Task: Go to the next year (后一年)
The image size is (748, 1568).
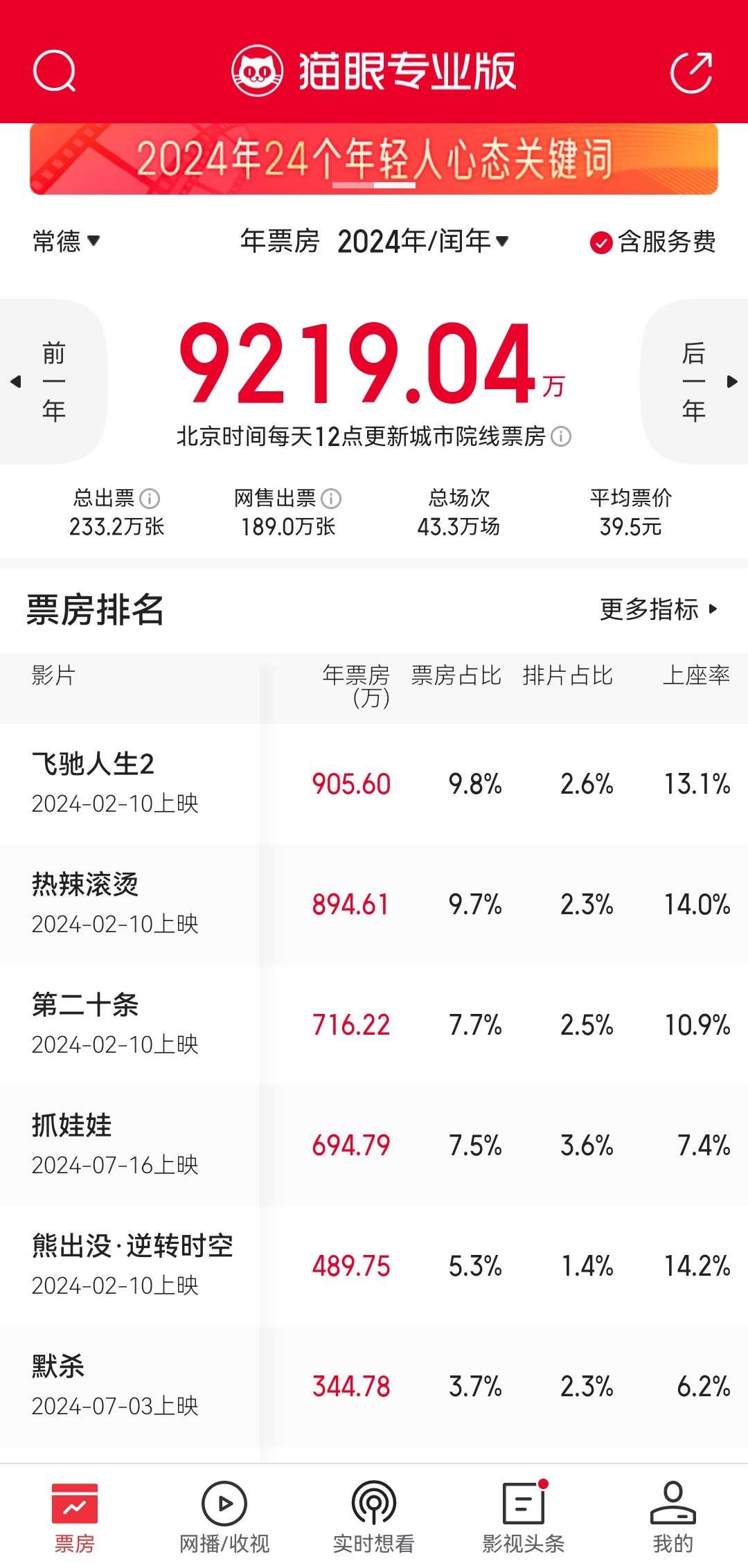Action: click(x=695, y=381)
